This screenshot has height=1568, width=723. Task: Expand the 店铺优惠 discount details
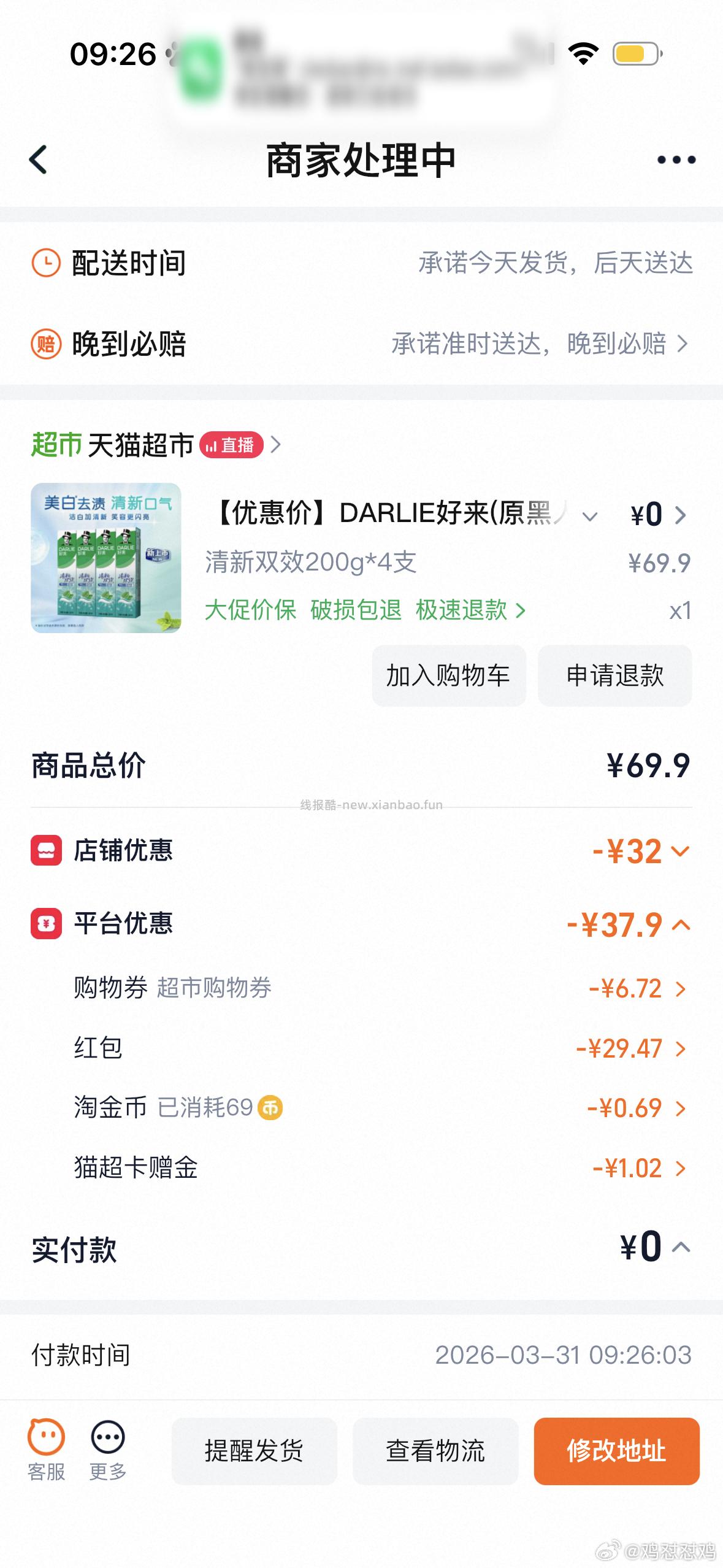click(x=681, y=850)
